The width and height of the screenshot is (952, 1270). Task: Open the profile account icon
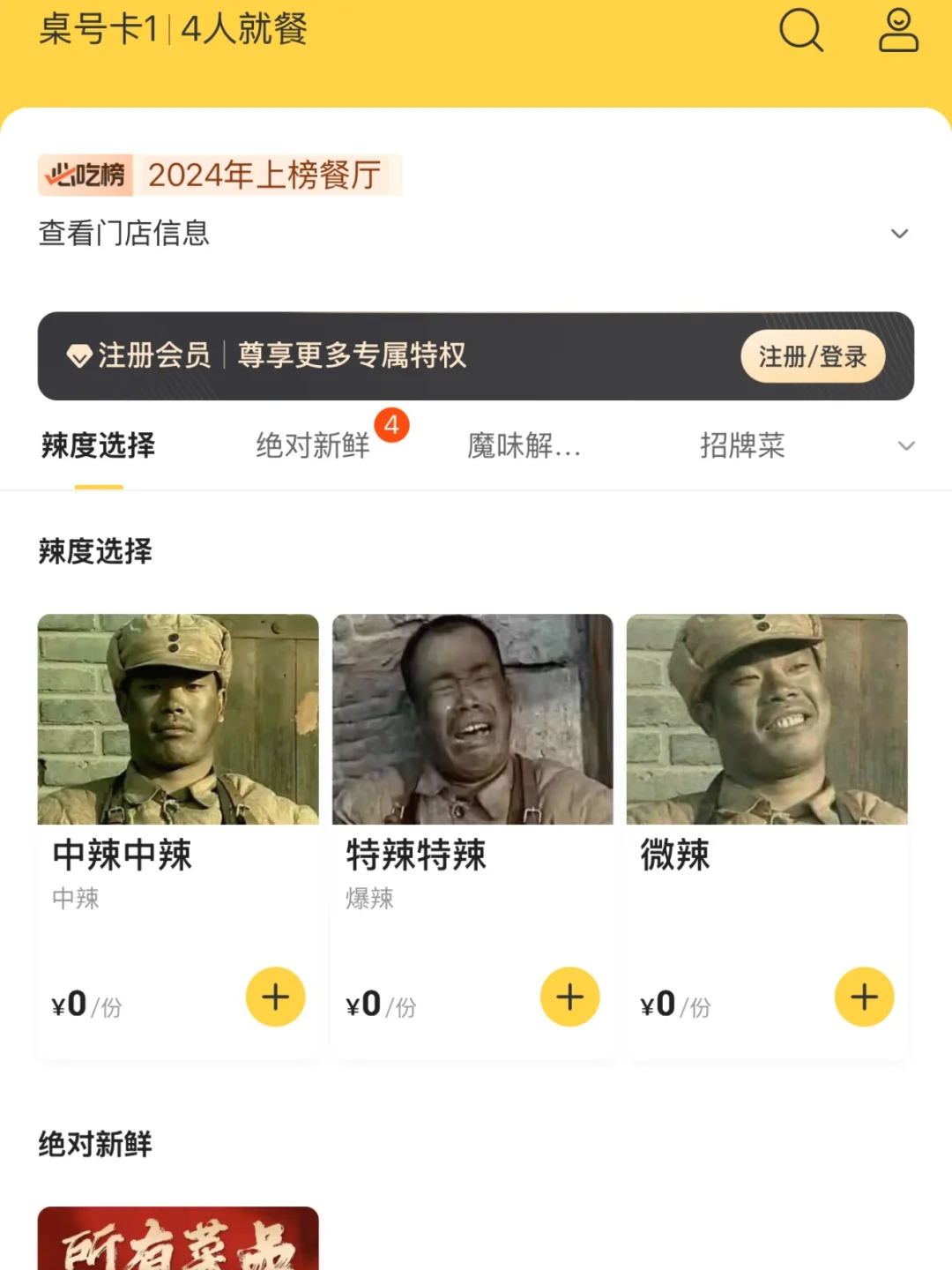click(x=898, y=31)
